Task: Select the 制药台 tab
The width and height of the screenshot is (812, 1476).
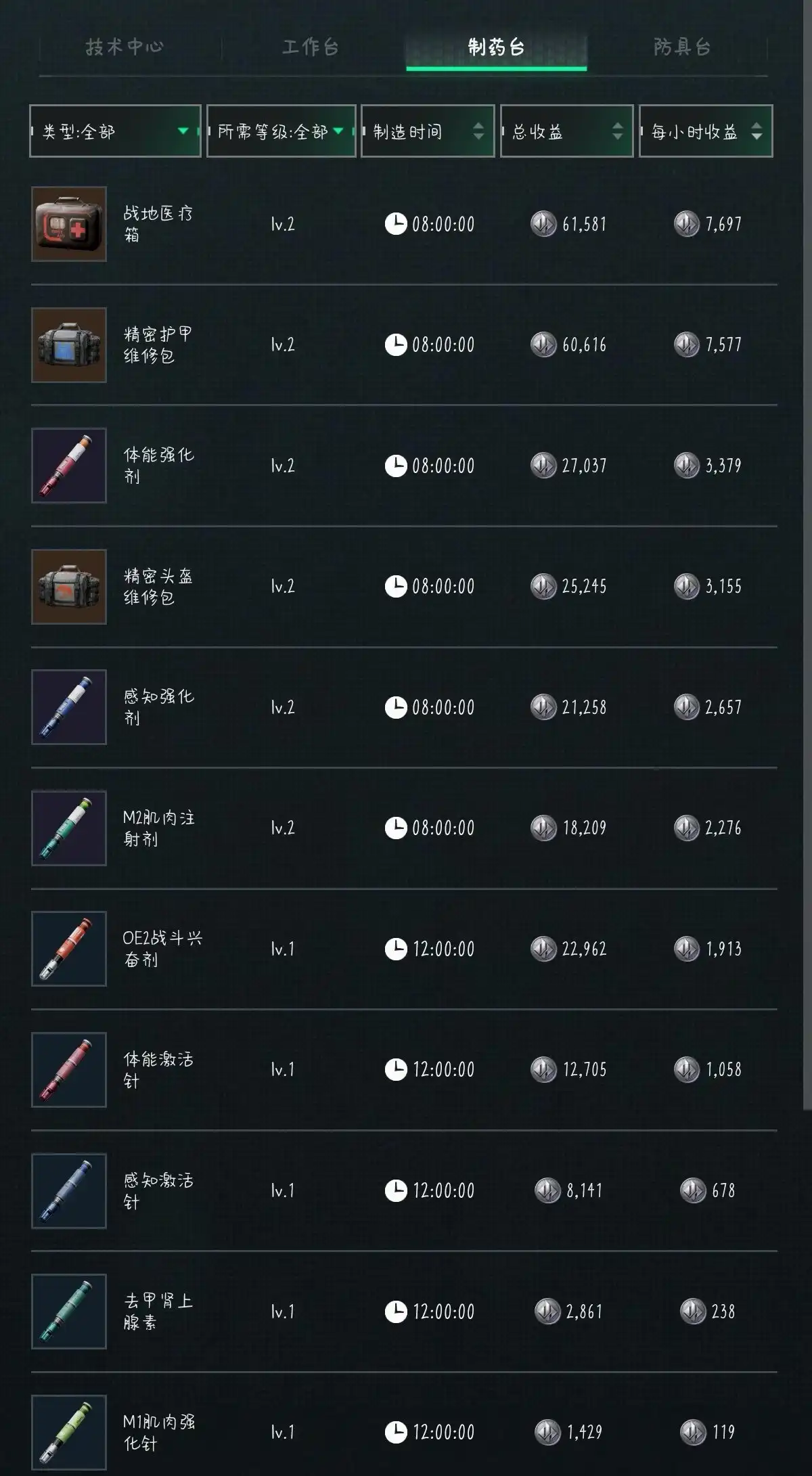Action: tap(496, 47)
